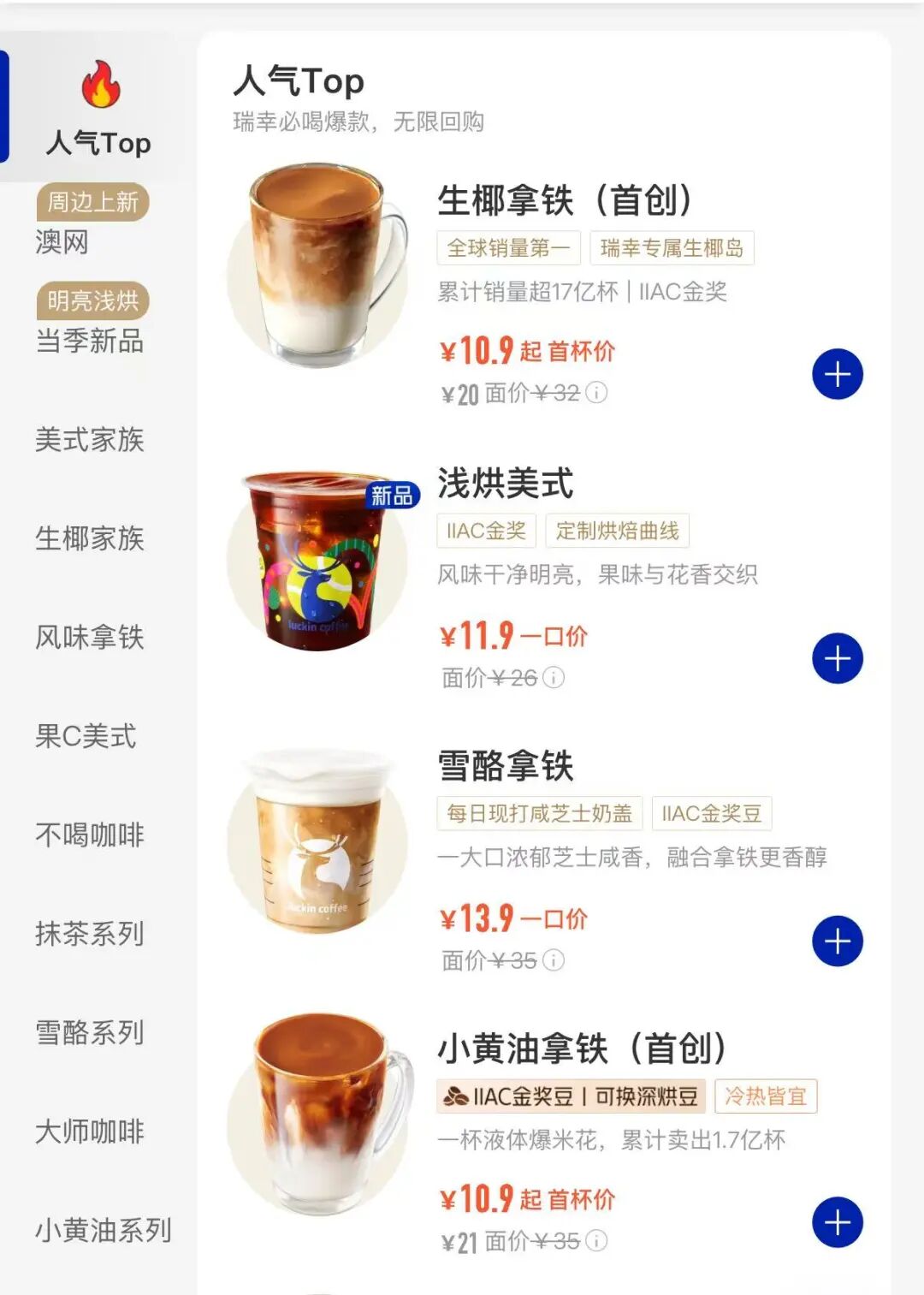Viewport: 924px width, 1295px height.
Task: Switch to the 美式家族 category
Action: pos(87,441)
